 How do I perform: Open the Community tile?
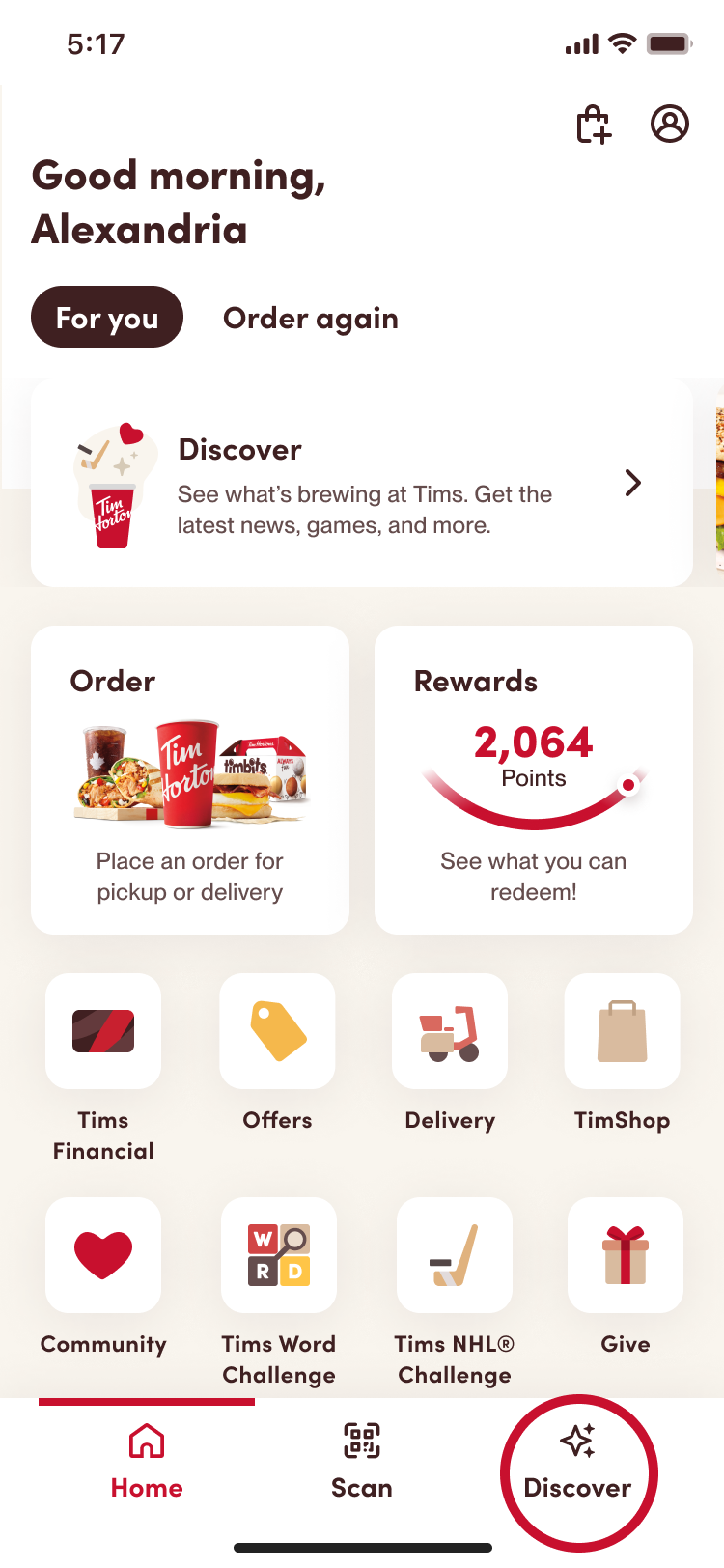tap(103, 1255)
